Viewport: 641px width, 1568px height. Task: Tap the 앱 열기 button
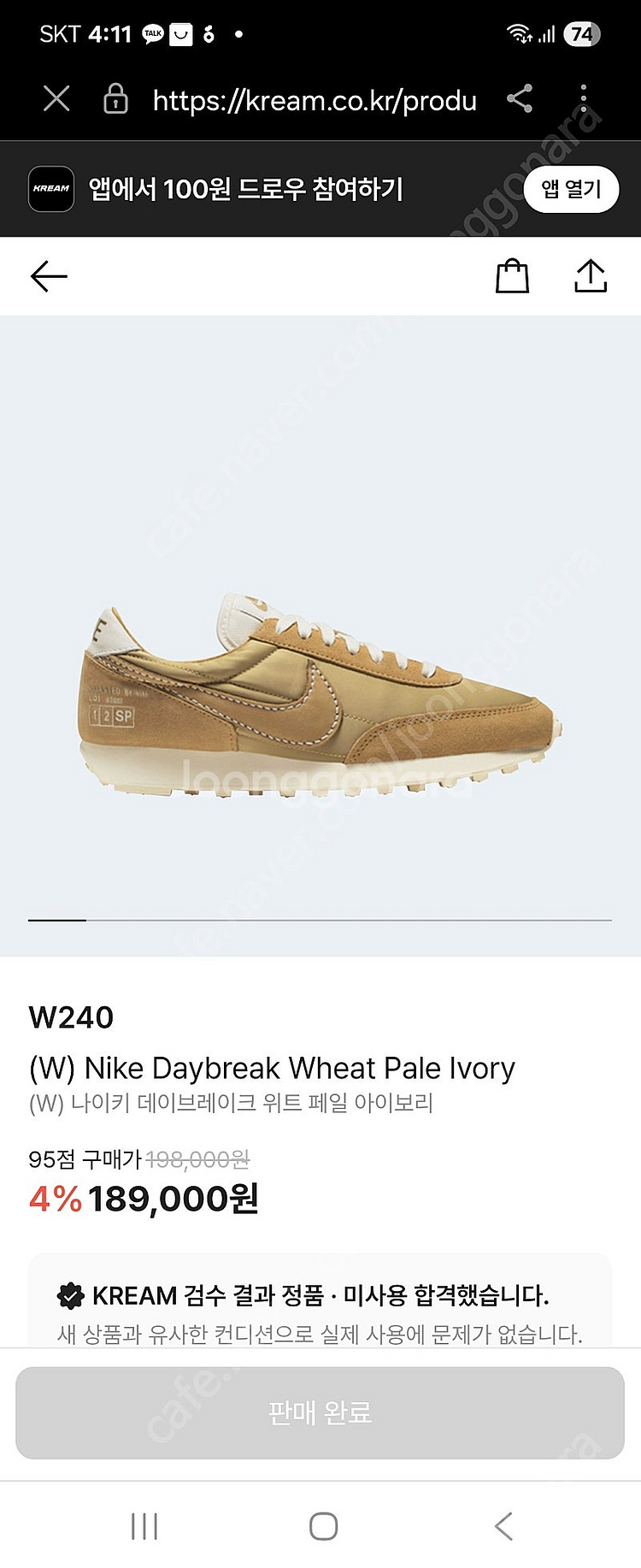pos(571,189)
